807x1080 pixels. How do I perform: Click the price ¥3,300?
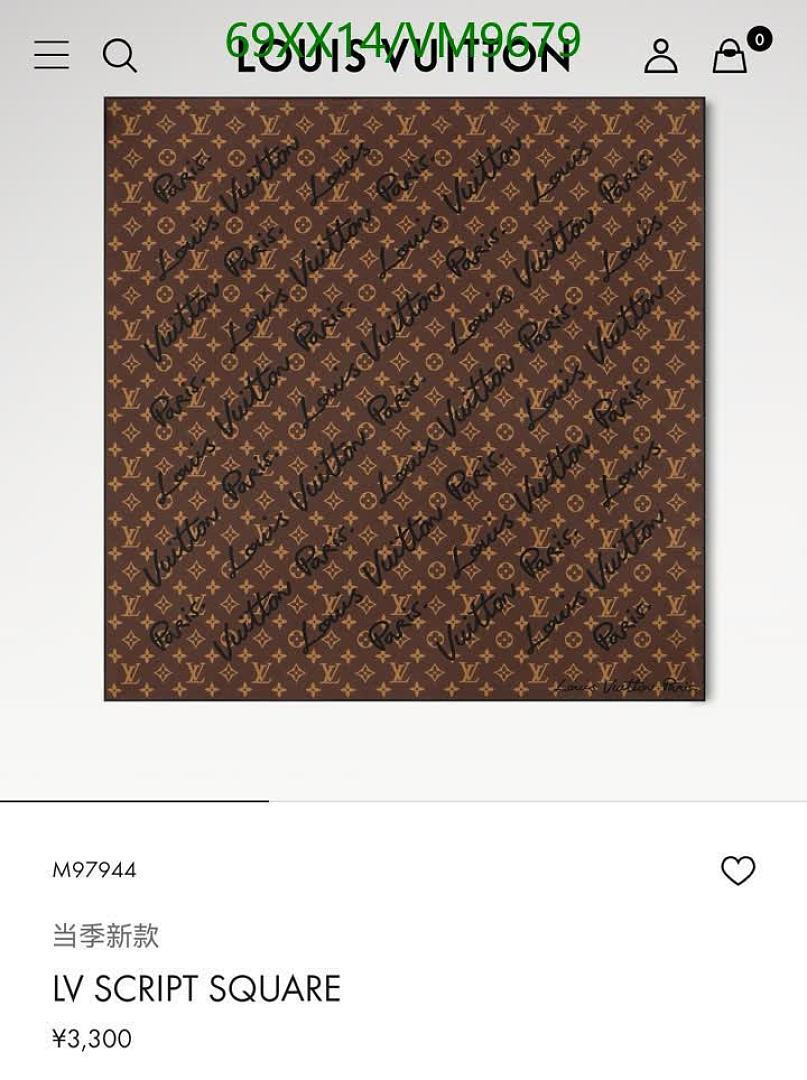[91, 1040]
